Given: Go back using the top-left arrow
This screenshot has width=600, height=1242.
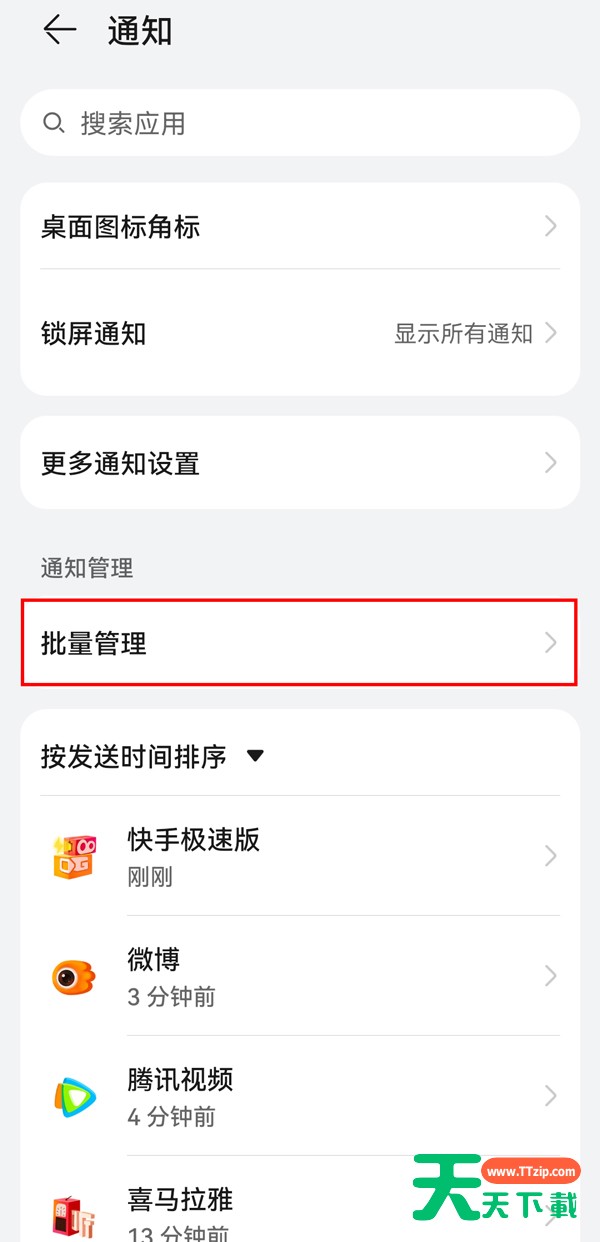Looking at the screenshot, I should click(59, 31).
